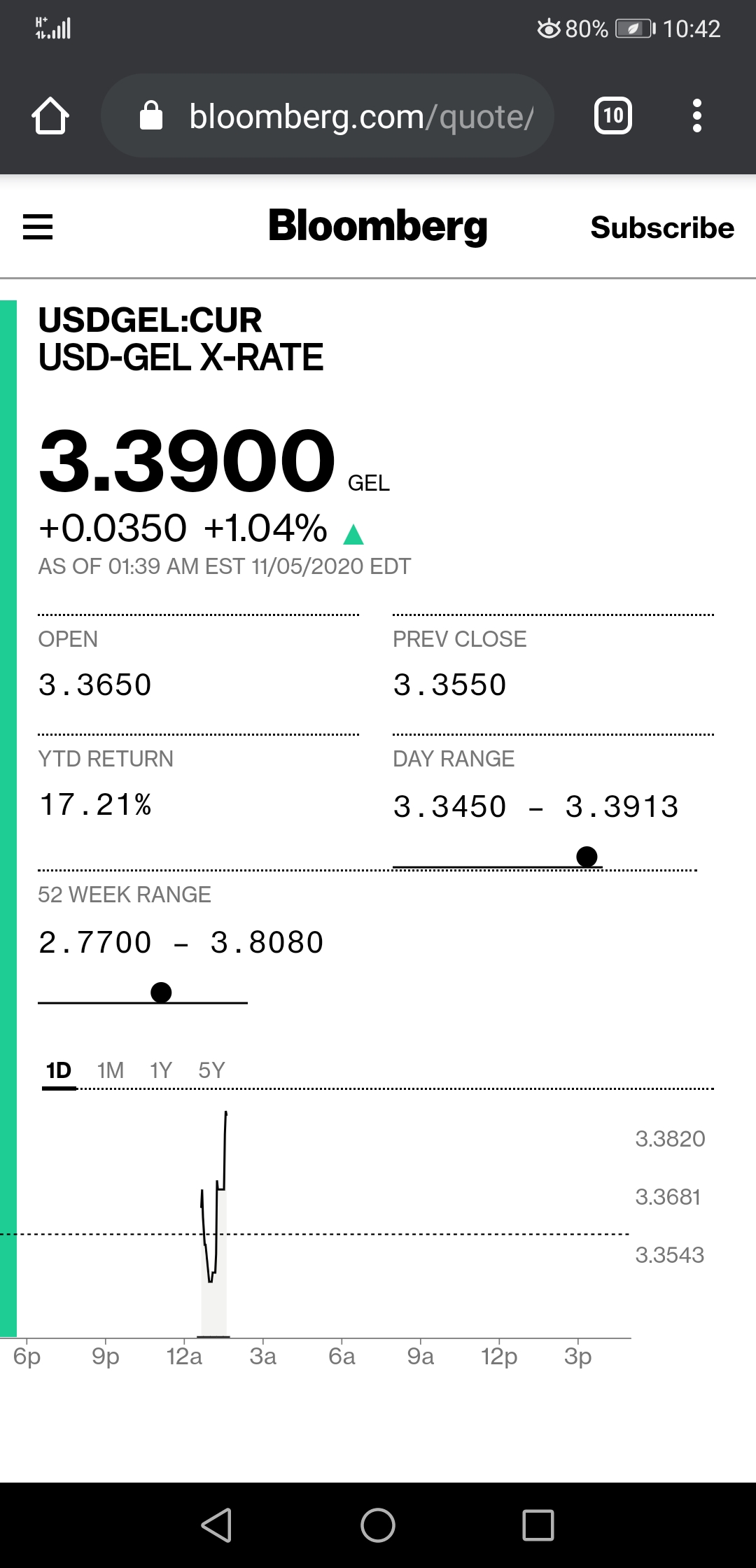The image size is (756, 1568).
Task: View the 5Y chart range
Action: (211, 1070)
